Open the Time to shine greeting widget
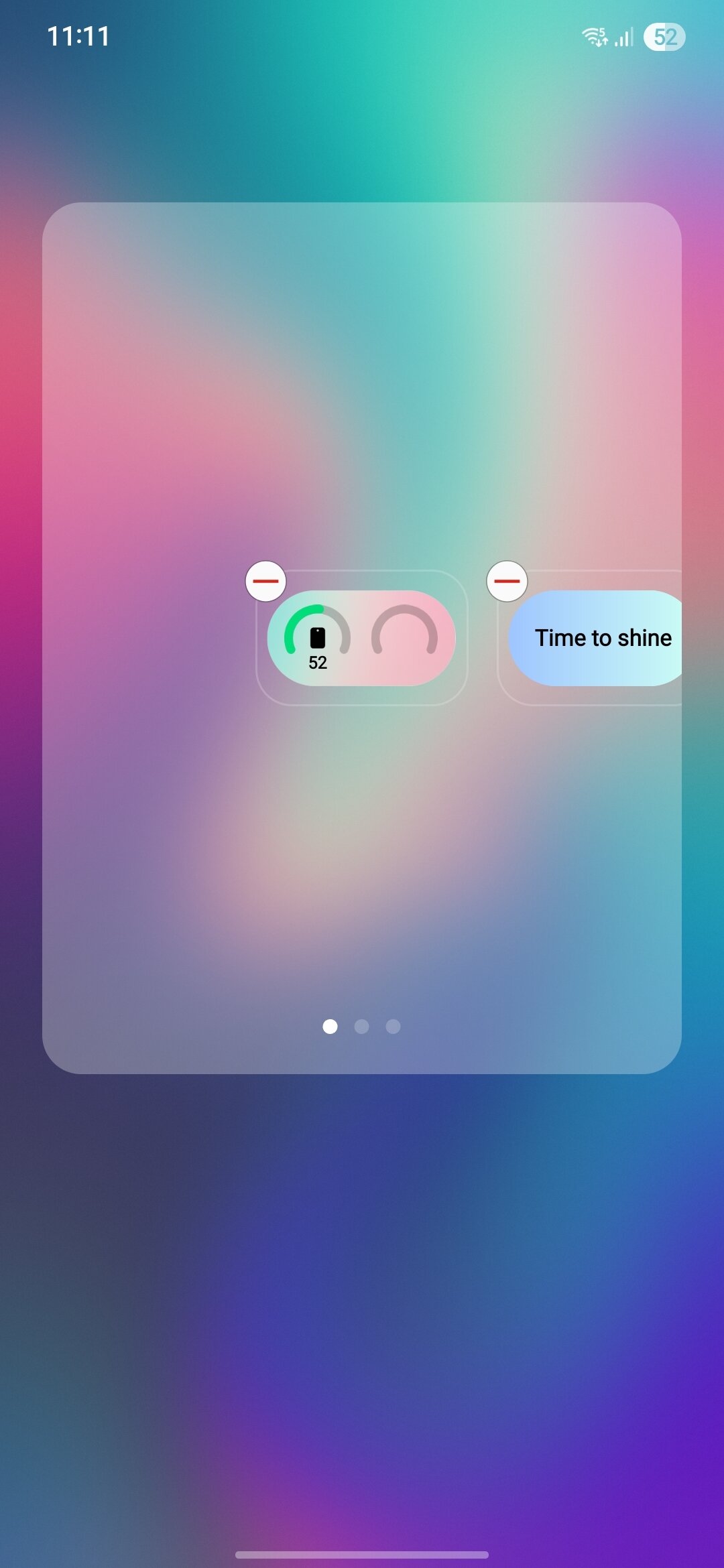The height and width of the screenshot is (1568, 724). (603, 638)
